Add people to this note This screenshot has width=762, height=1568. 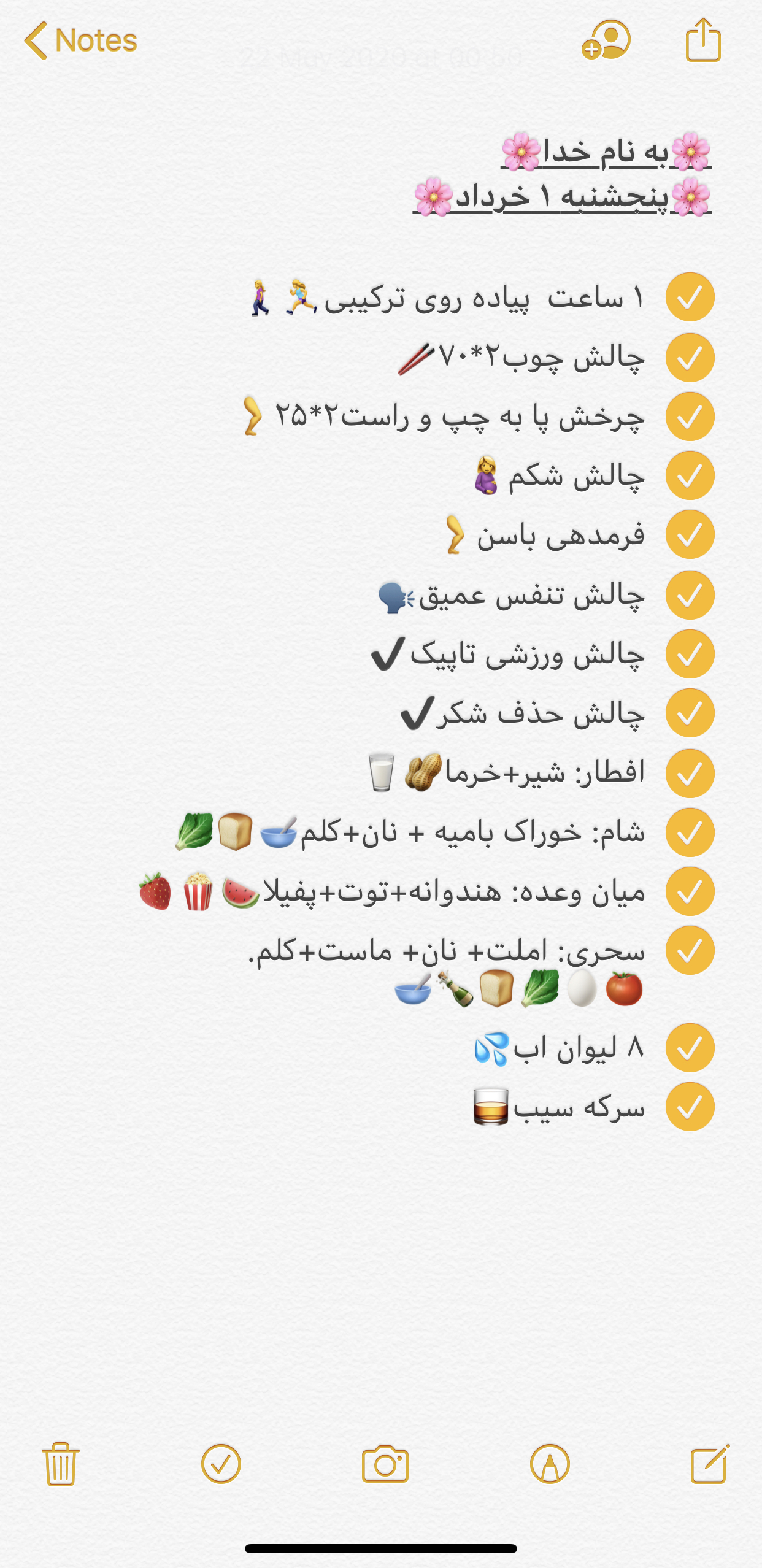pyautogui.click(x=606, y=40)
